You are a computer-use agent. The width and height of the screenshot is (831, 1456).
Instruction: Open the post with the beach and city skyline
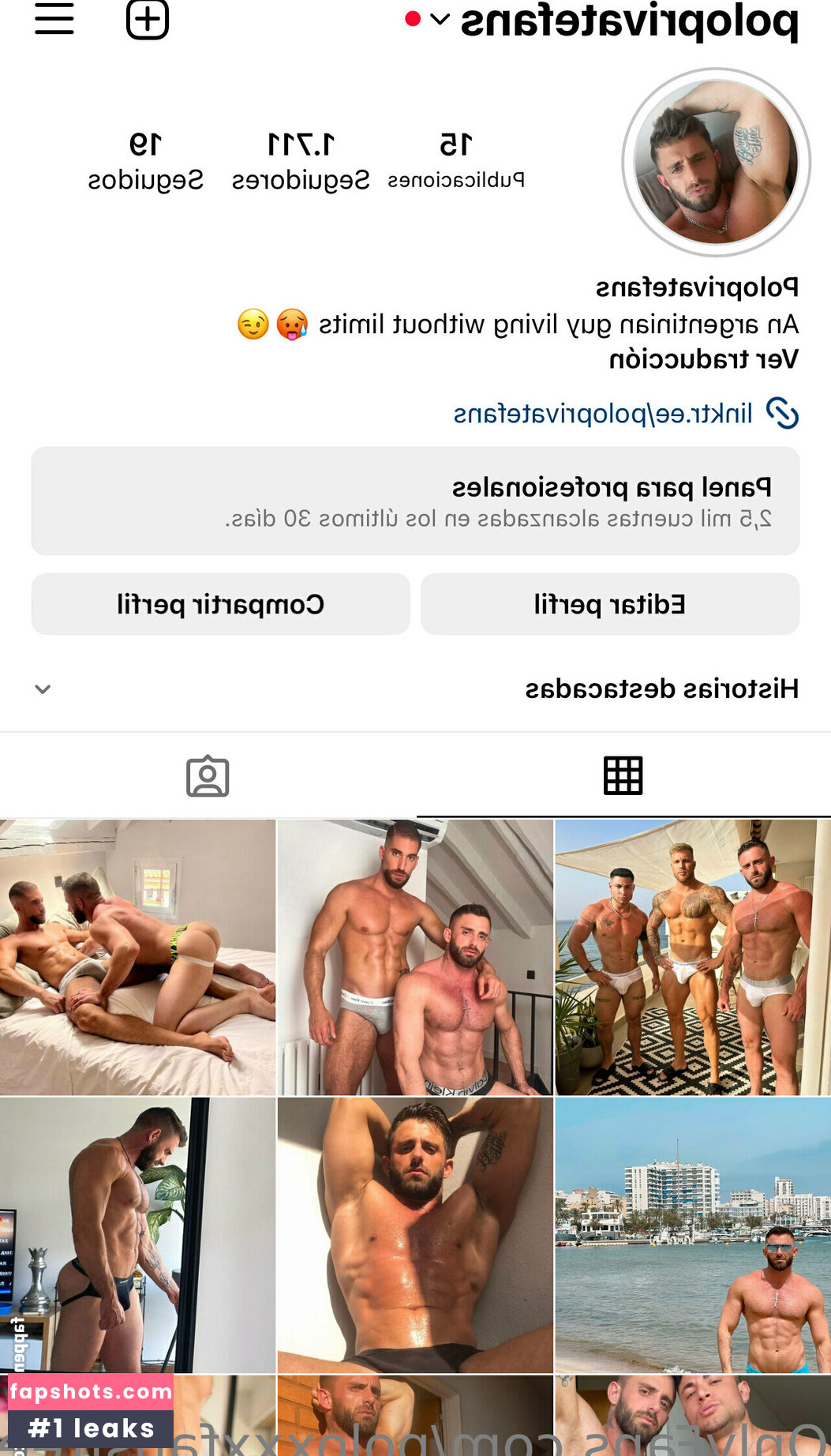(693, 1235)
